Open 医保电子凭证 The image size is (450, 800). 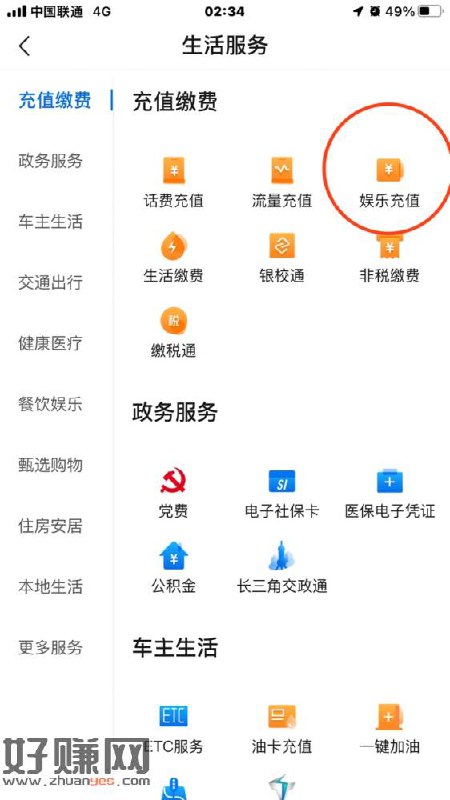point(390,493)
